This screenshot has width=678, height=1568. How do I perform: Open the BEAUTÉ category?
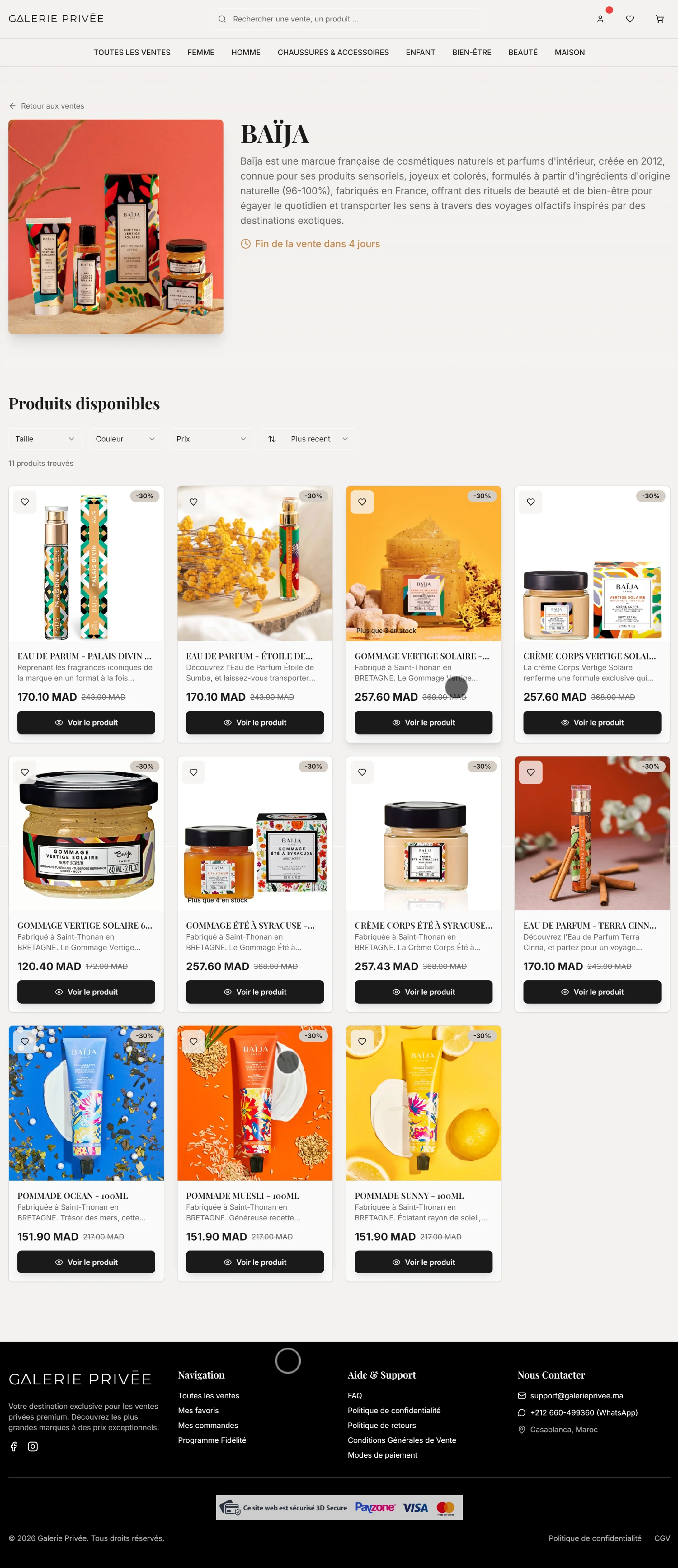(523, 52)
